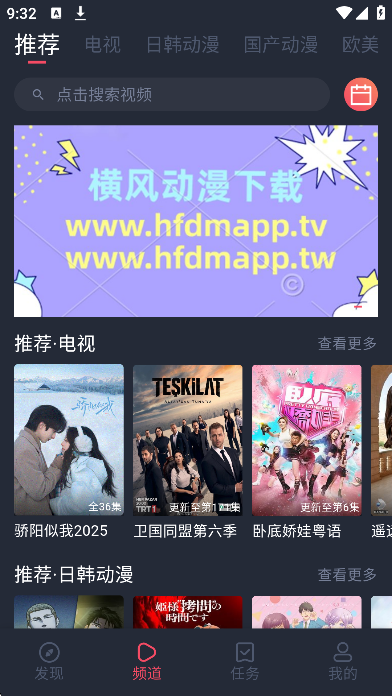Tap the 点击搜索视频 search box
The height and width of the screenshot is (696, 392).
tap(172, 94)
